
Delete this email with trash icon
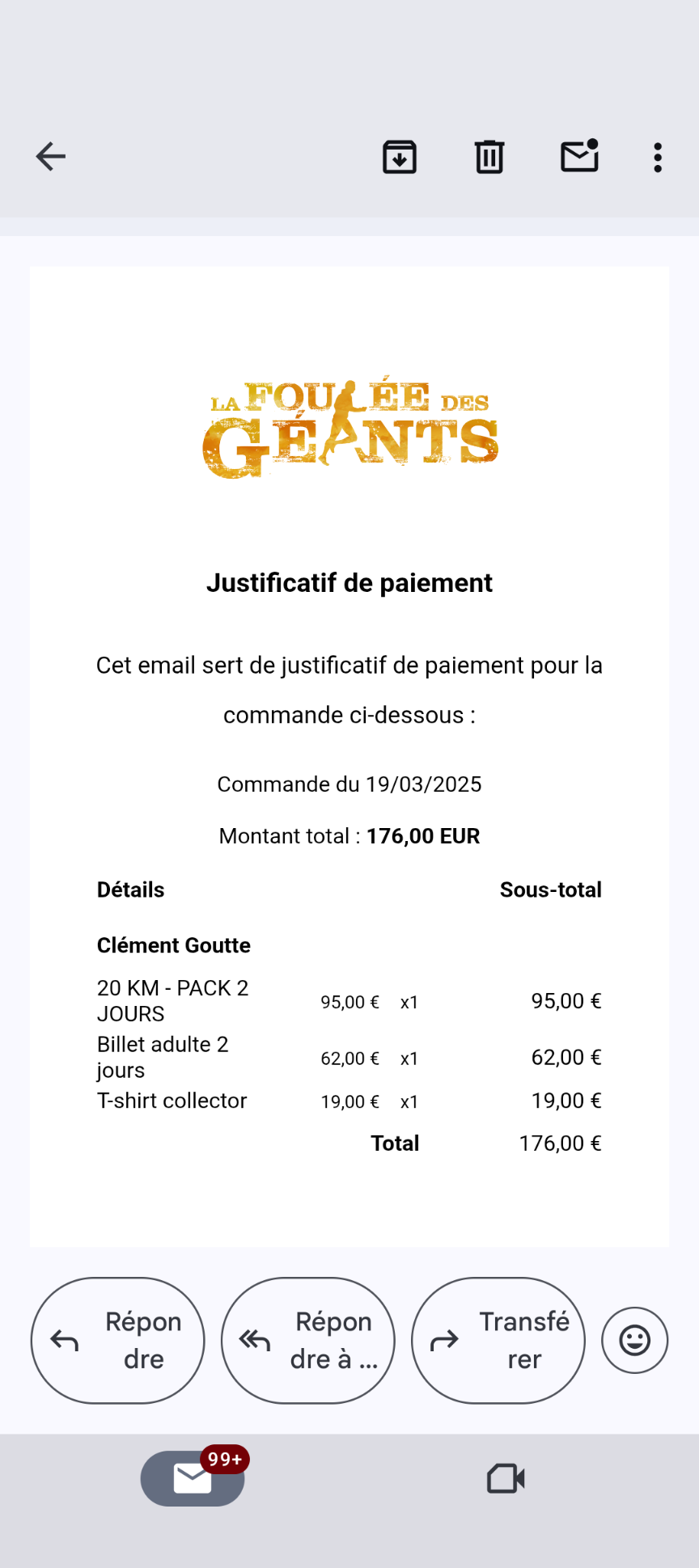pyautogui.click(x=489, y=156)
